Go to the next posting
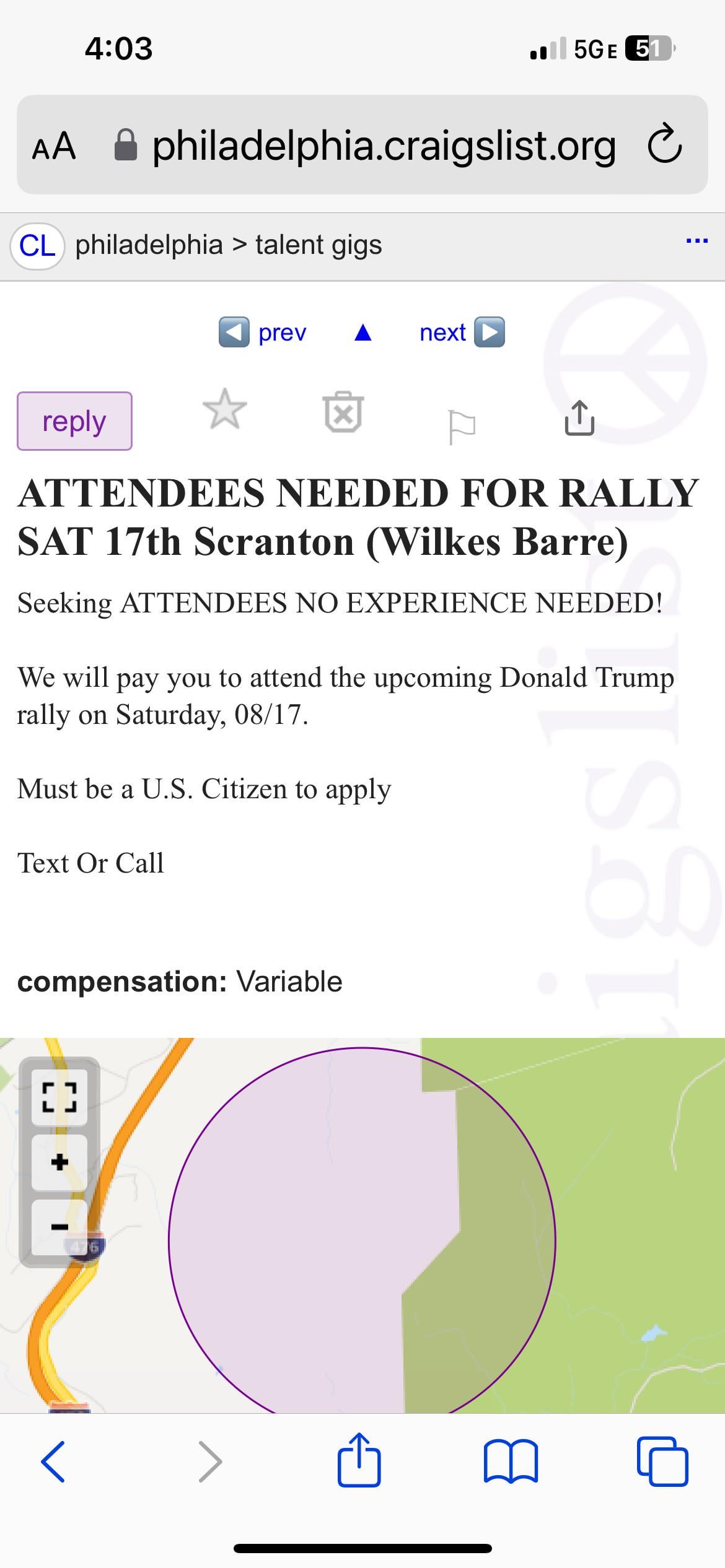 462,333
